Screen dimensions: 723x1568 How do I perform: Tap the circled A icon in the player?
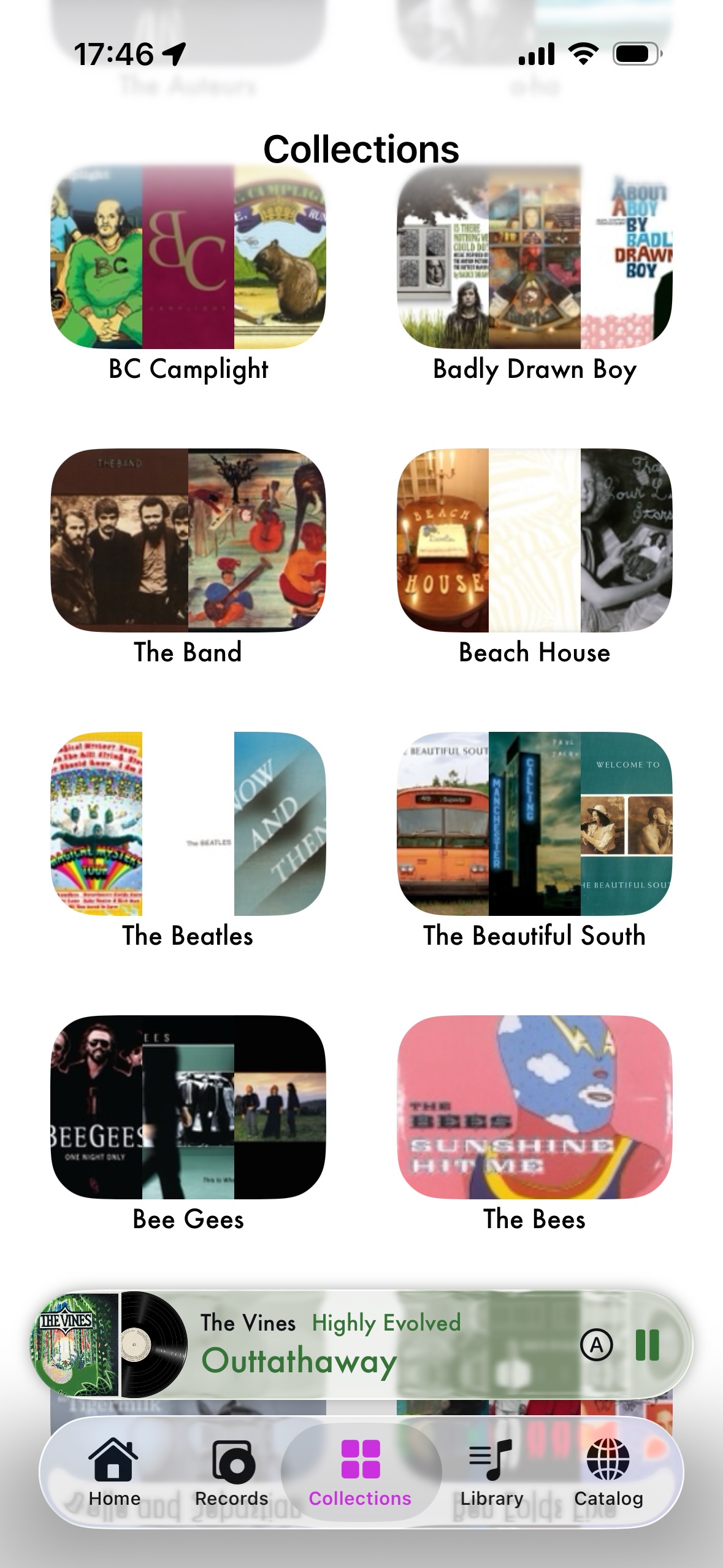[596, 1345]
